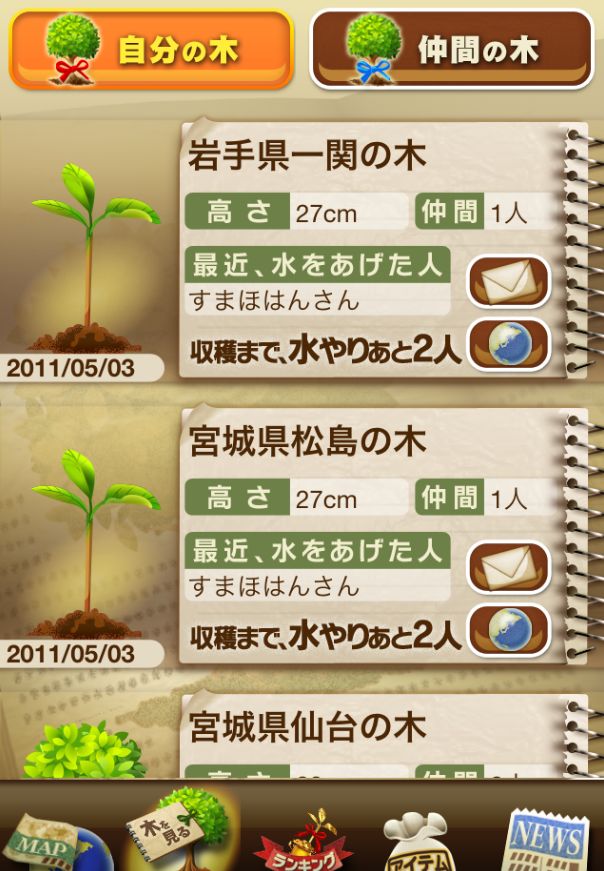This screenshot has width=604, height=871.
Task: Open the NEWS tab
Action: click(x=547, y=840)
